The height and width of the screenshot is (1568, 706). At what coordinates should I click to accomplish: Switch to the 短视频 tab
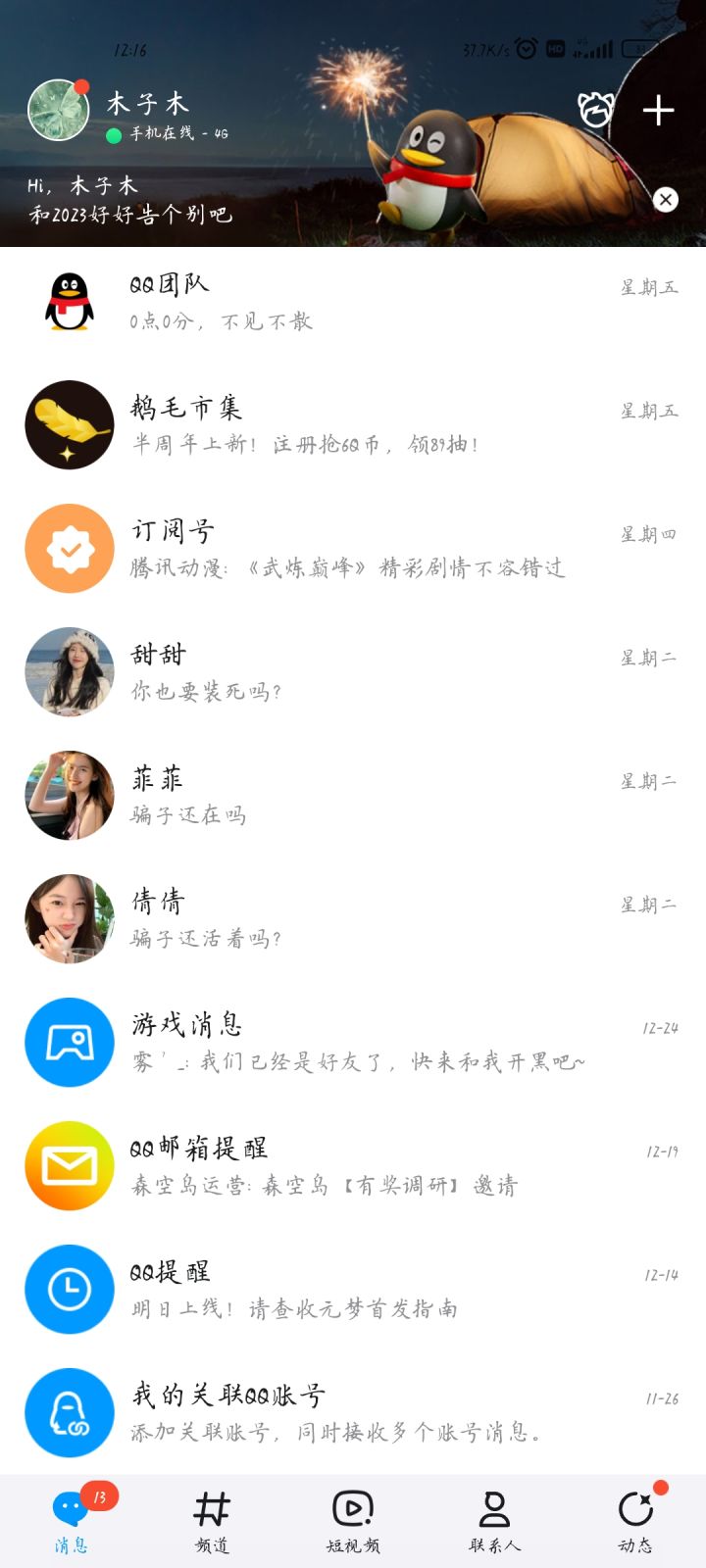point(353,1521)
